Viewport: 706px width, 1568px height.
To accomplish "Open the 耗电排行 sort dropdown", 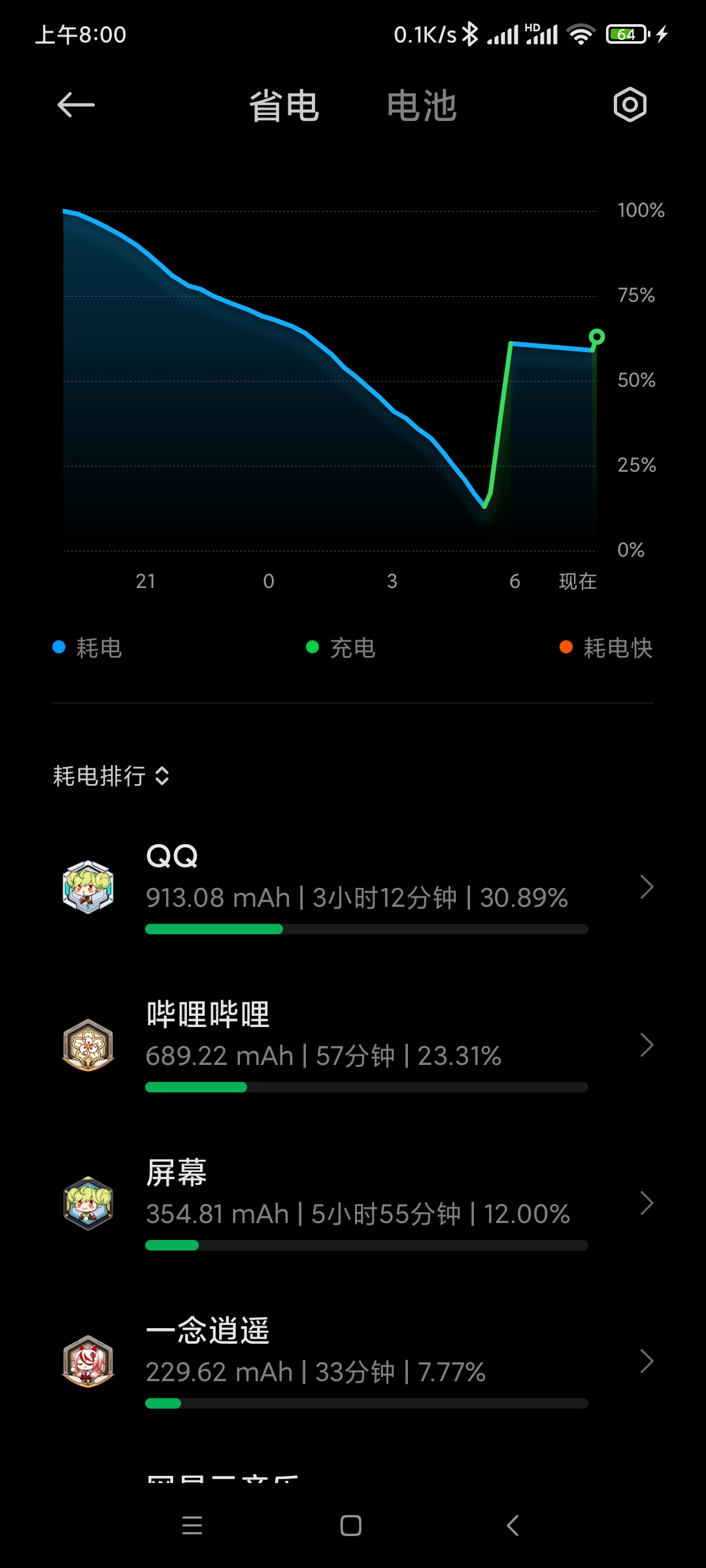I will pos(111,776).
